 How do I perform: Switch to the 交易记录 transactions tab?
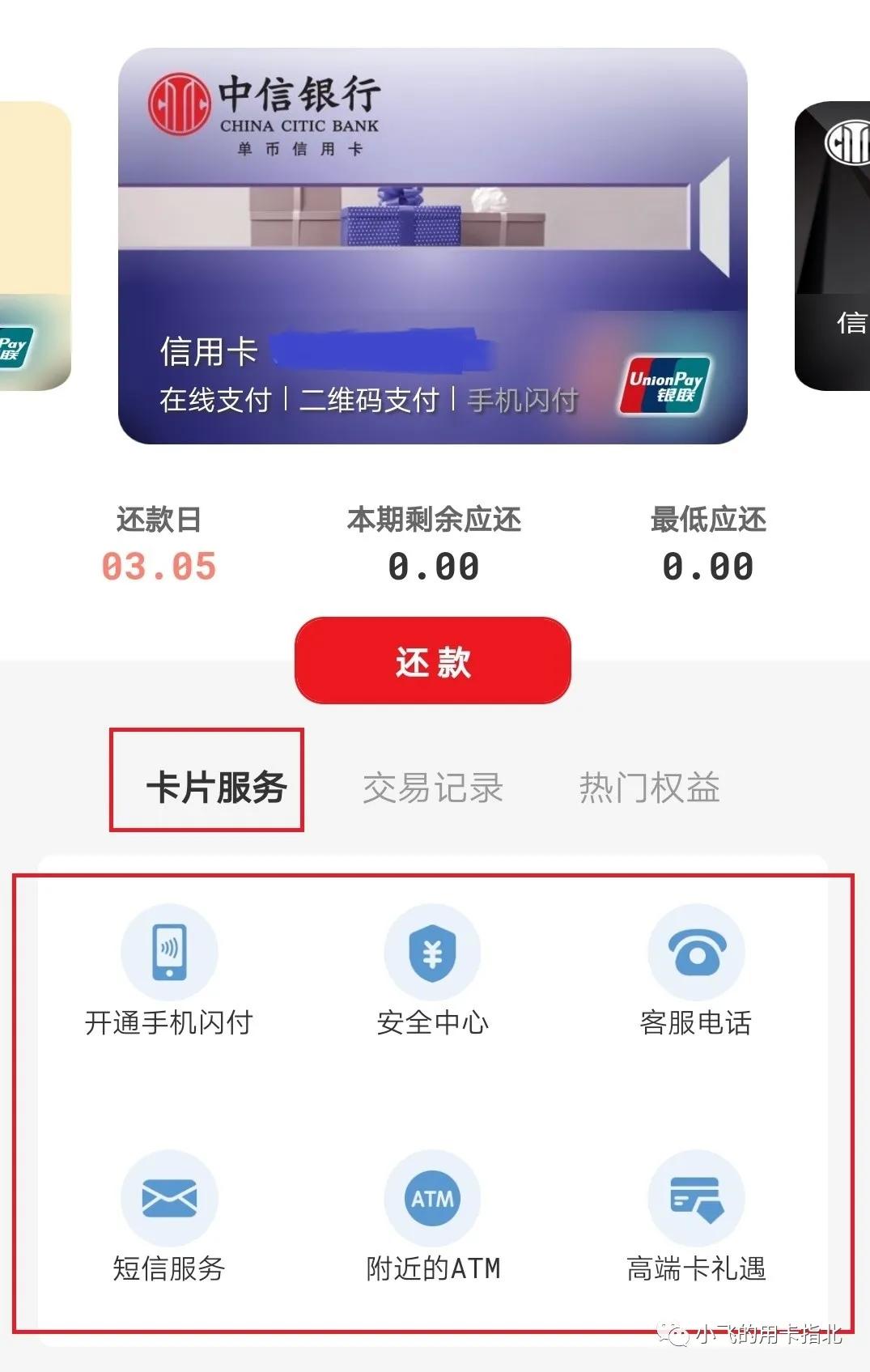tap(434, 788)
